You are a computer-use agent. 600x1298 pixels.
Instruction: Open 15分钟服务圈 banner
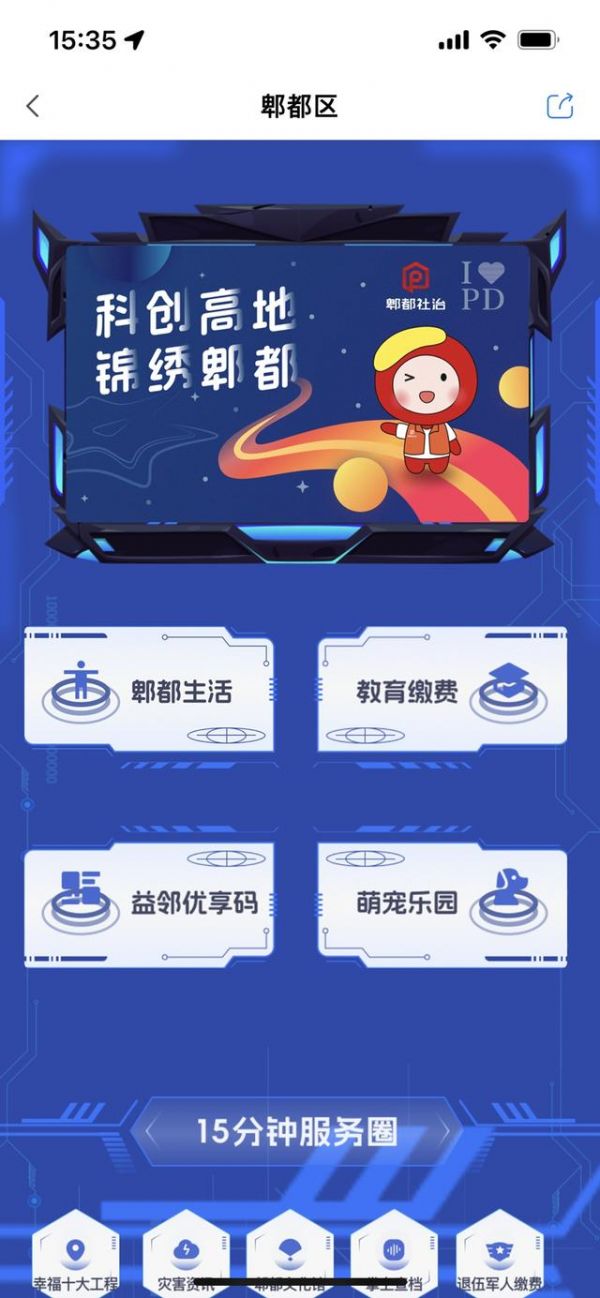(x=297, y=1132)
